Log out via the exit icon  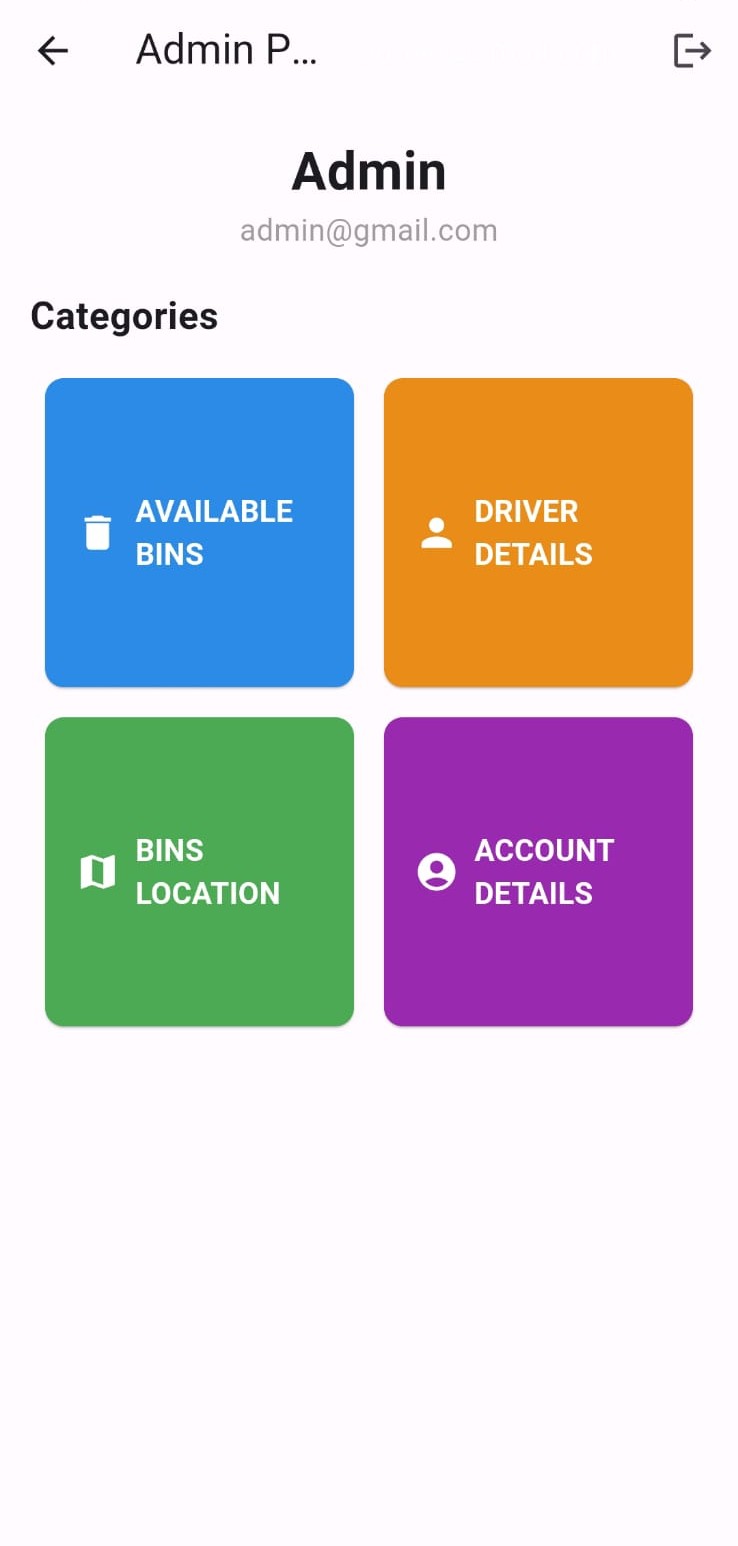point(692,50)
